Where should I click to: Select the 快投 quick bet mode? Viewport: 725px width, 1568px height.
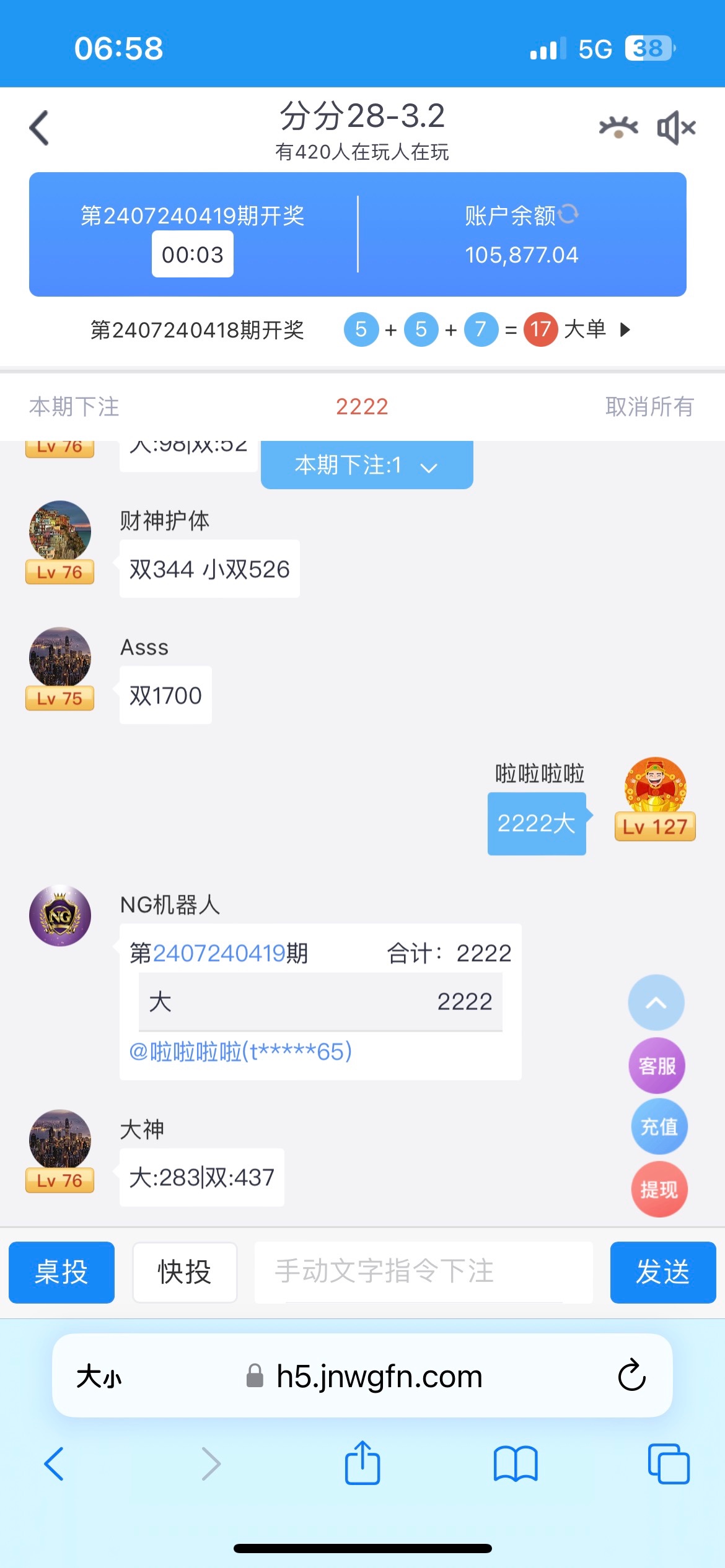[185, 1273]
